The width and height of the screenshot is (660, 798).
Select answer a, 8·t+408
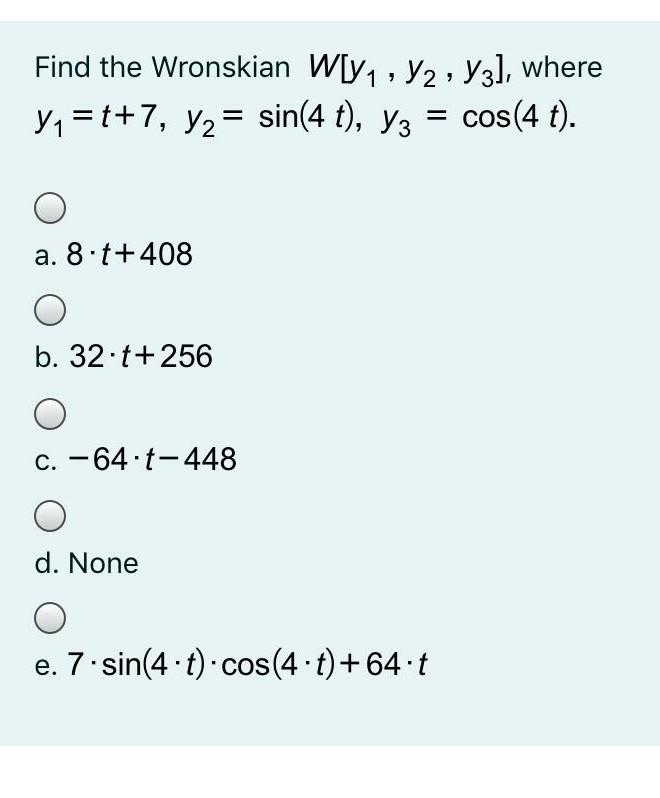(50, 210)
